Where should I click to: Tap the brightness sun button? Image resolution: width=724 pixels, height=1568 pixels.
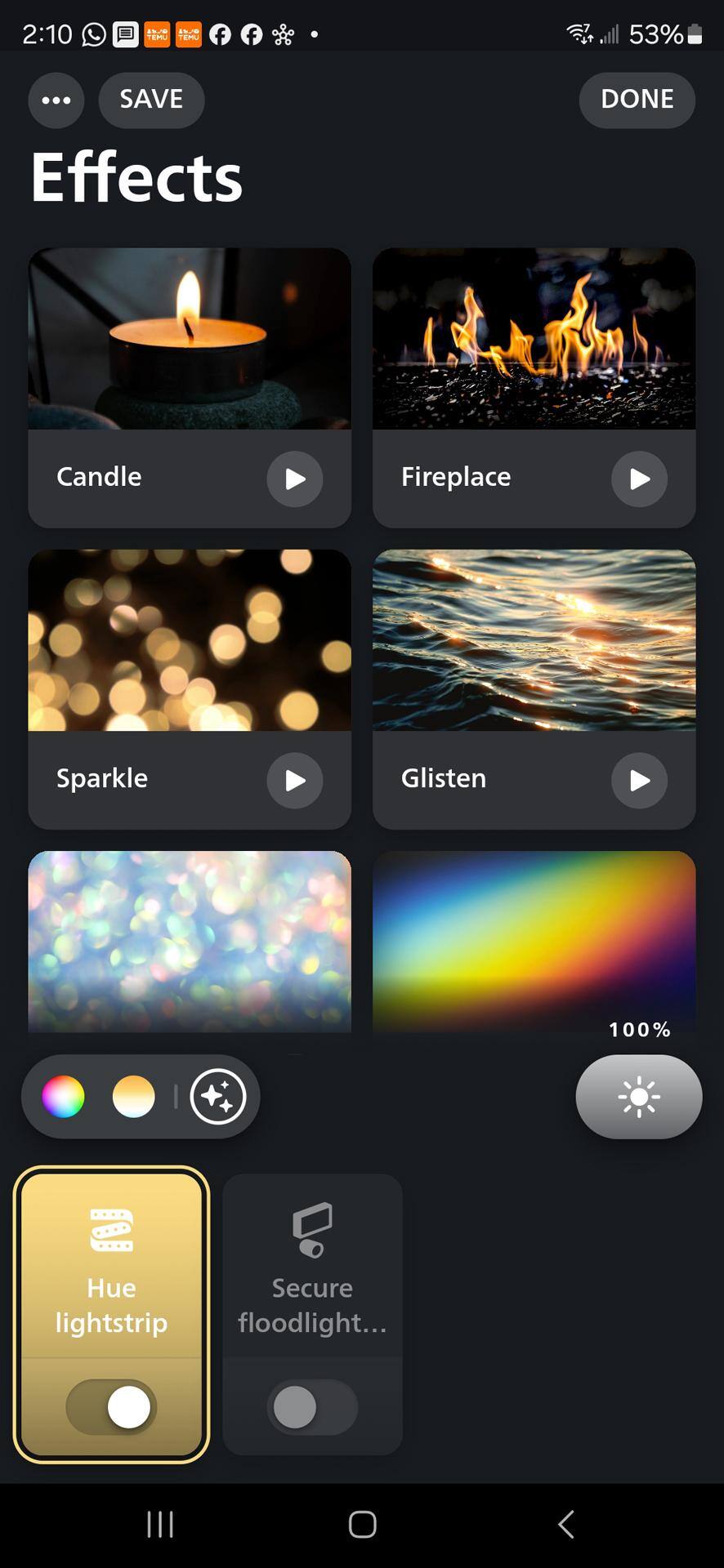tap(638, 1097)
